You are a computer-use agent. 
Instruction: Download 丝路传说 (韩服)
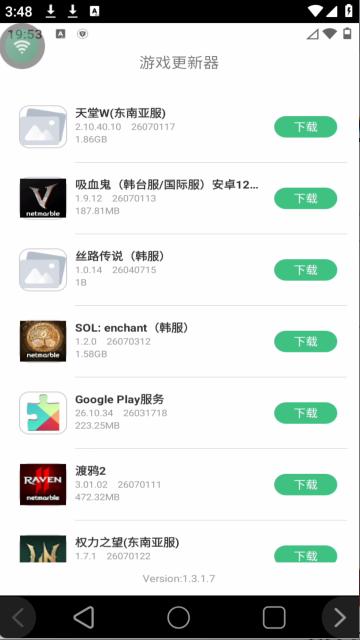305,270
